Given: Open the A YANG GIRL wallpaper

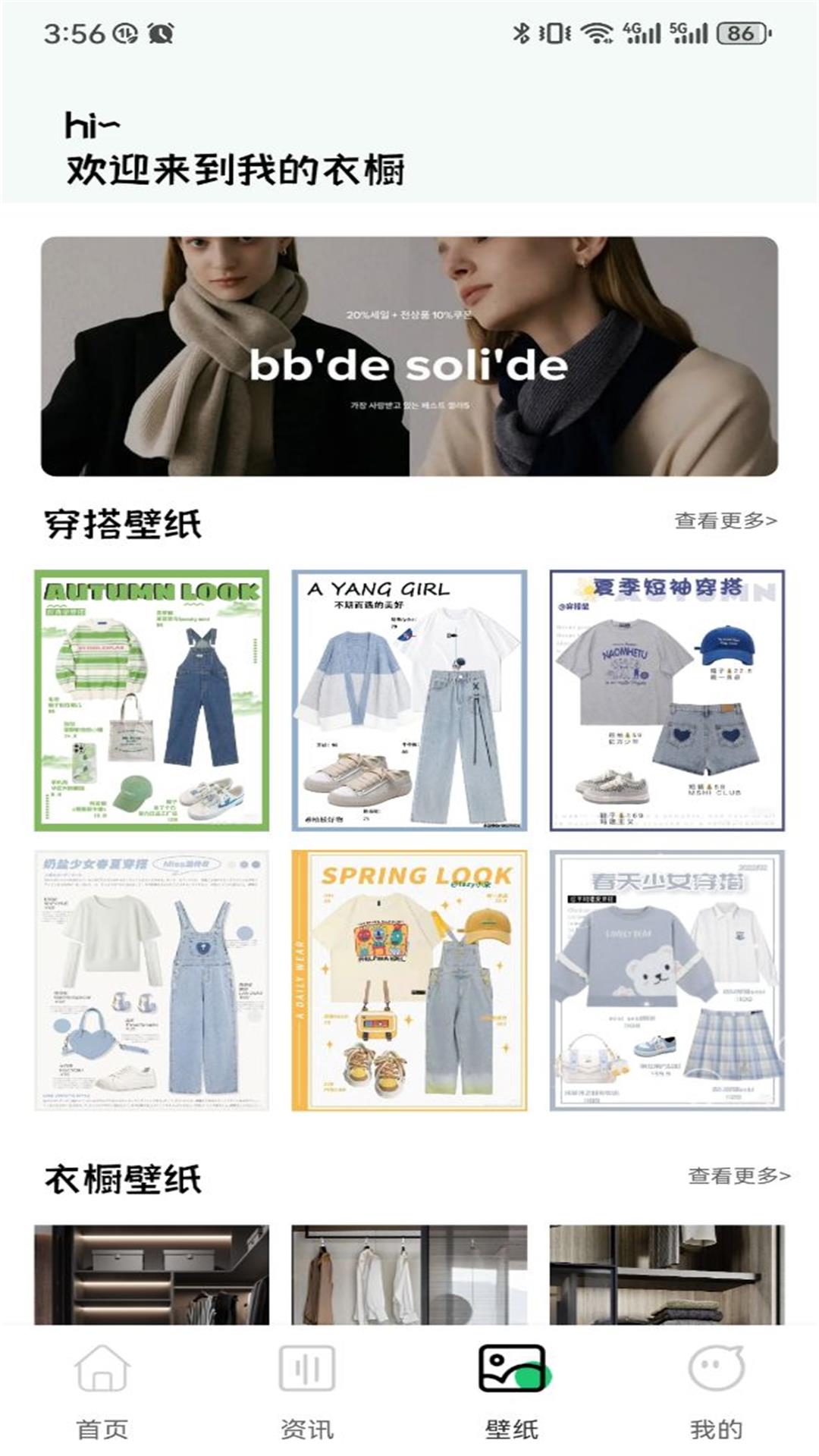Looking at the screenshot, I should 409,701.
